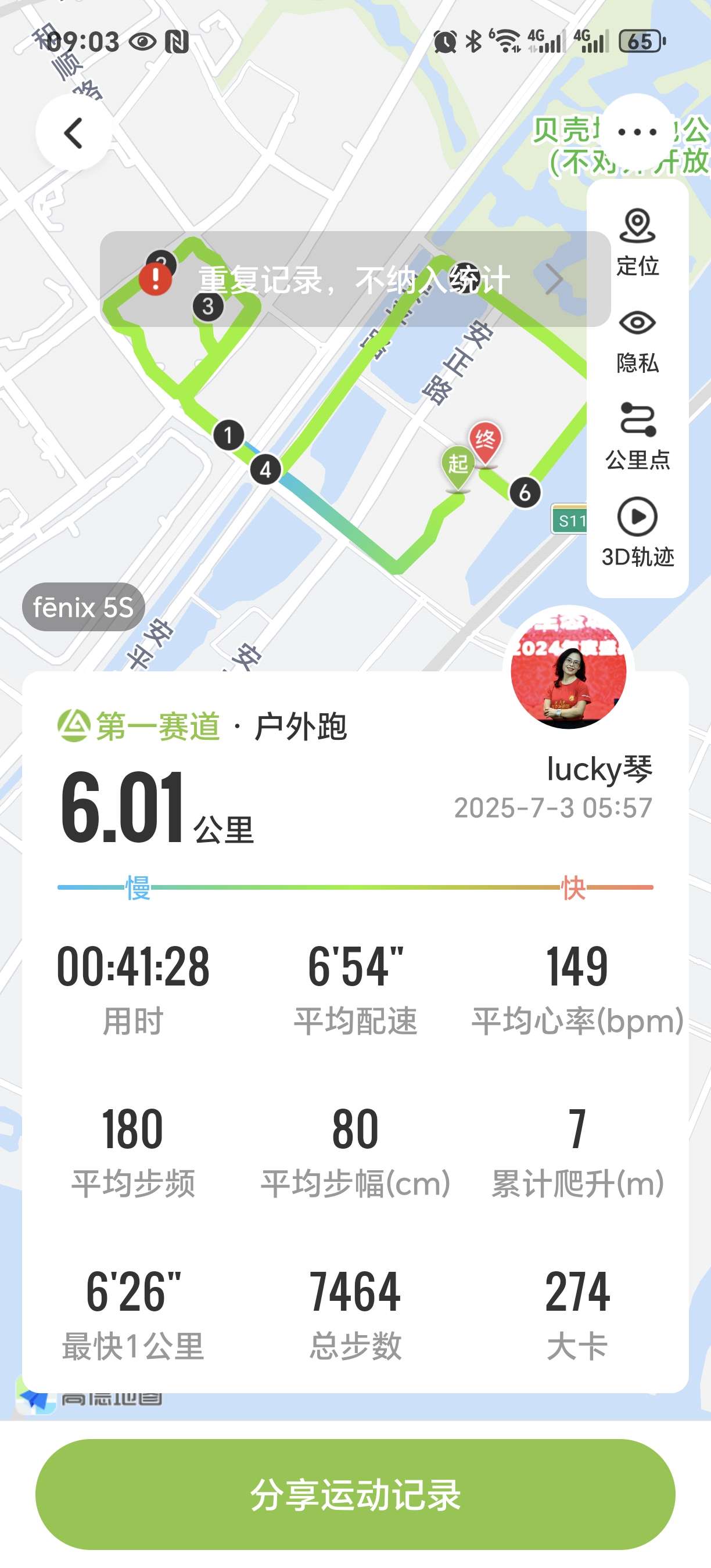Click the warning icon on duplicate record banner
The height and width of the screenshot is (1568, 711).
tap(157, 280)
